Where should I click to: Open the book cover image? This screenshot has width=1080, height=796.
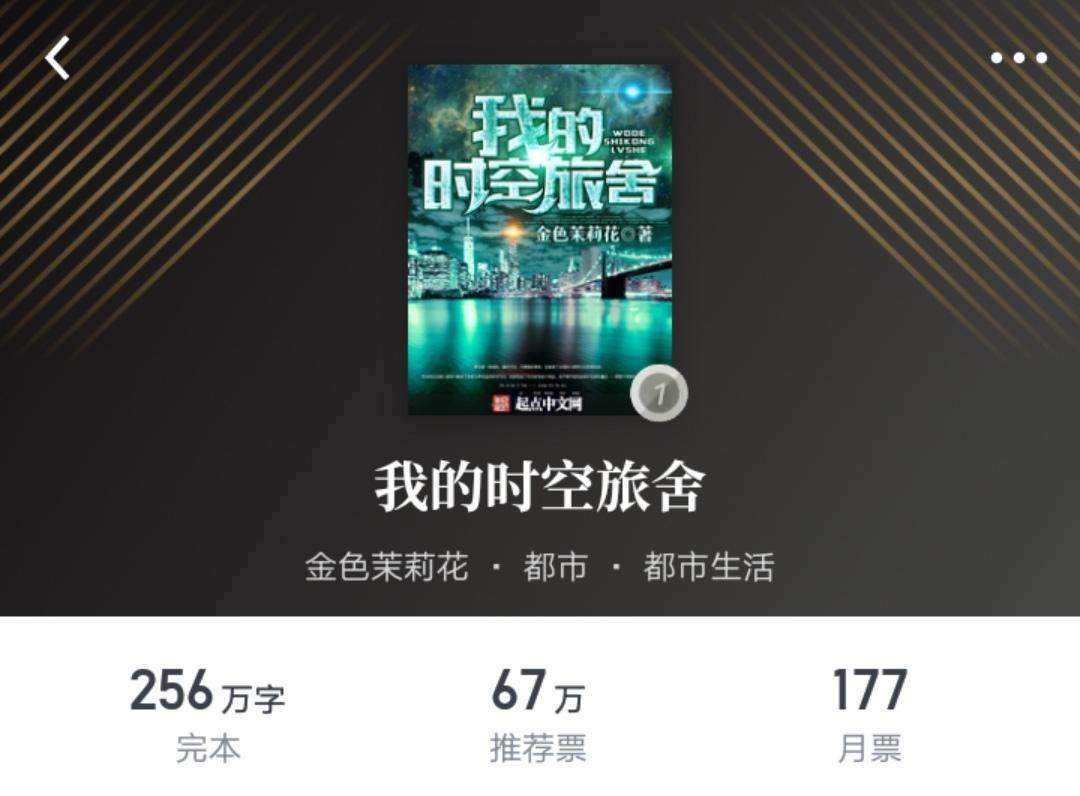(540, 240)
